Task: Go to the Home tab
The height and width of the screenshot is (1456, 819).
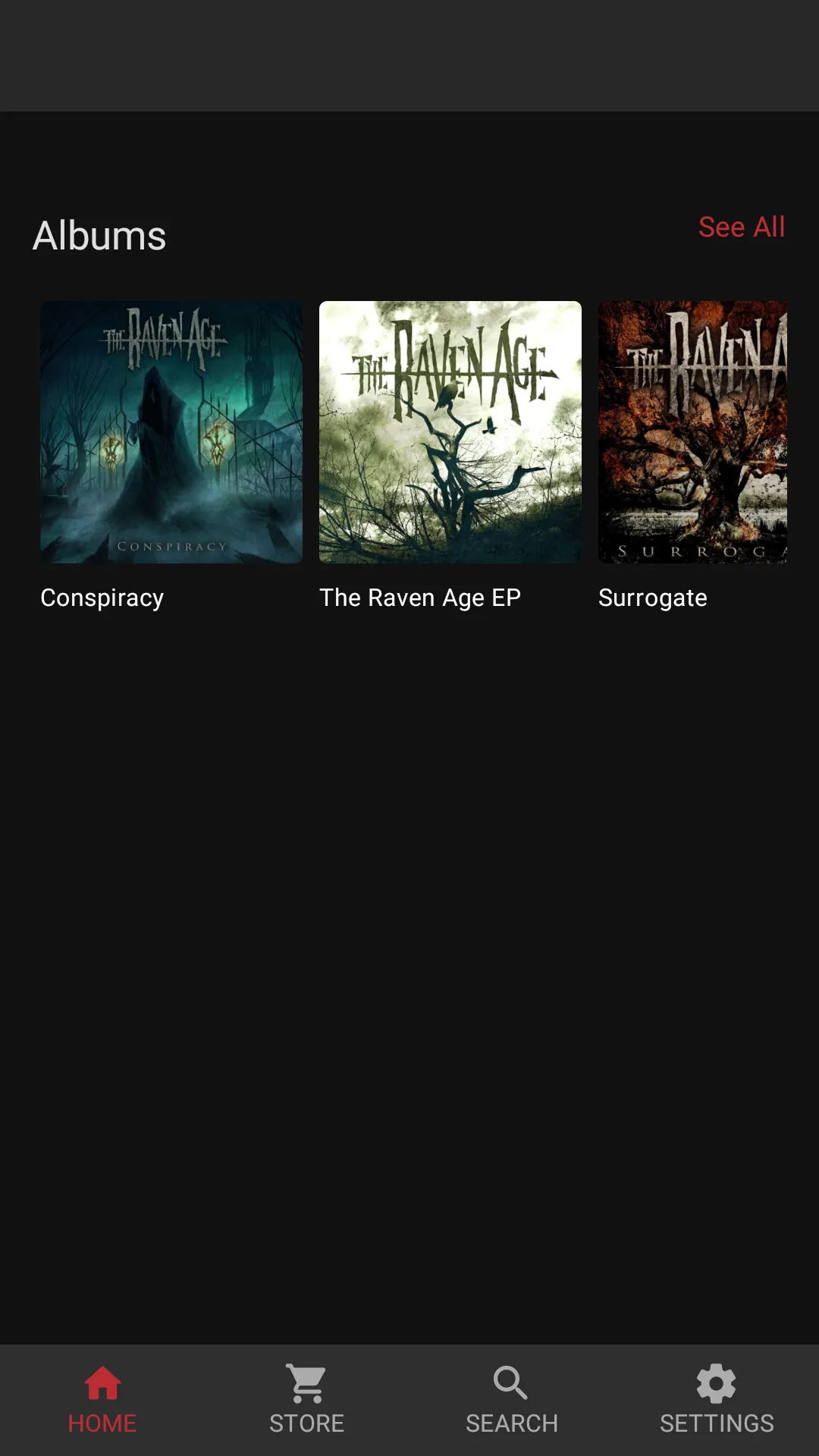Action: 102,1400
